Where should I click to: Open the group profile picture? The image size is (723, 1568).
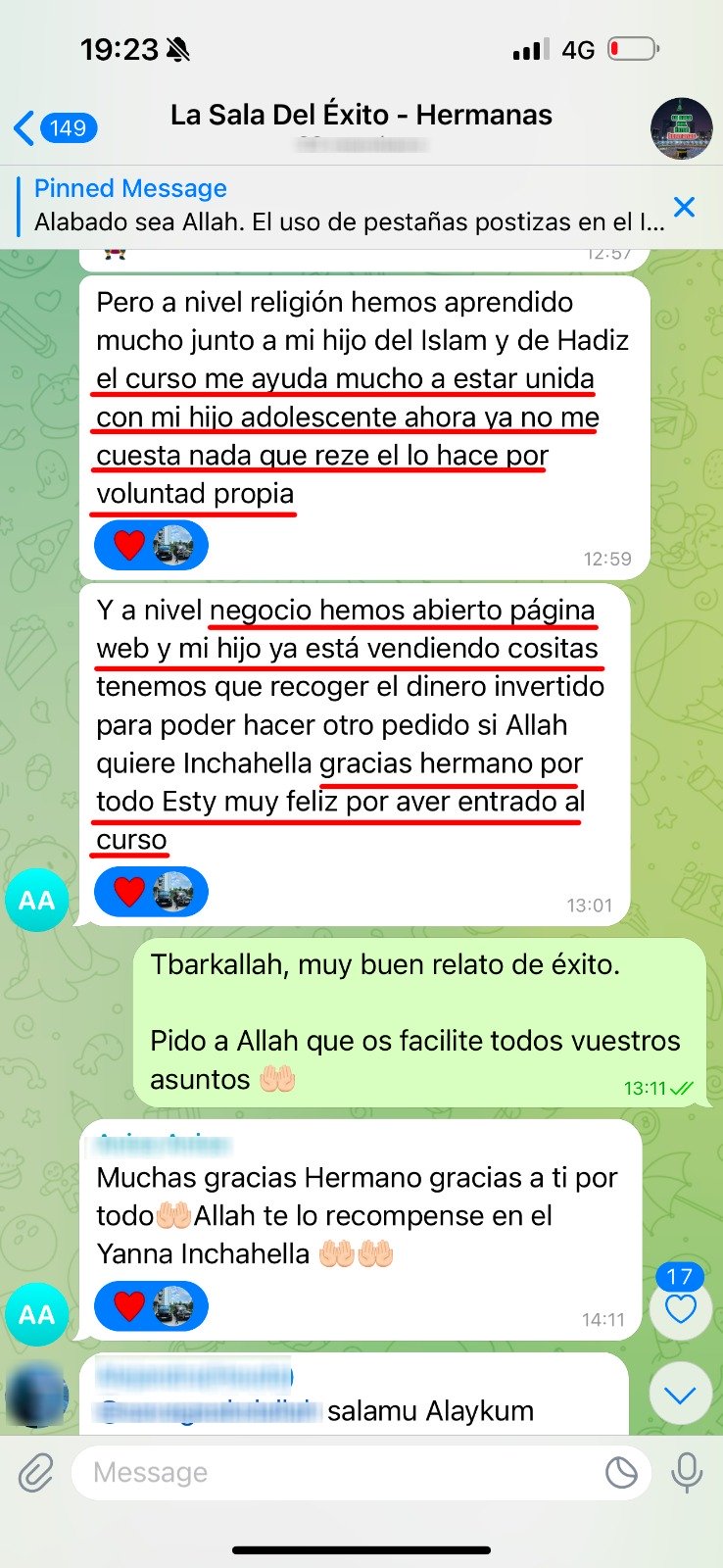pos(681,128)
